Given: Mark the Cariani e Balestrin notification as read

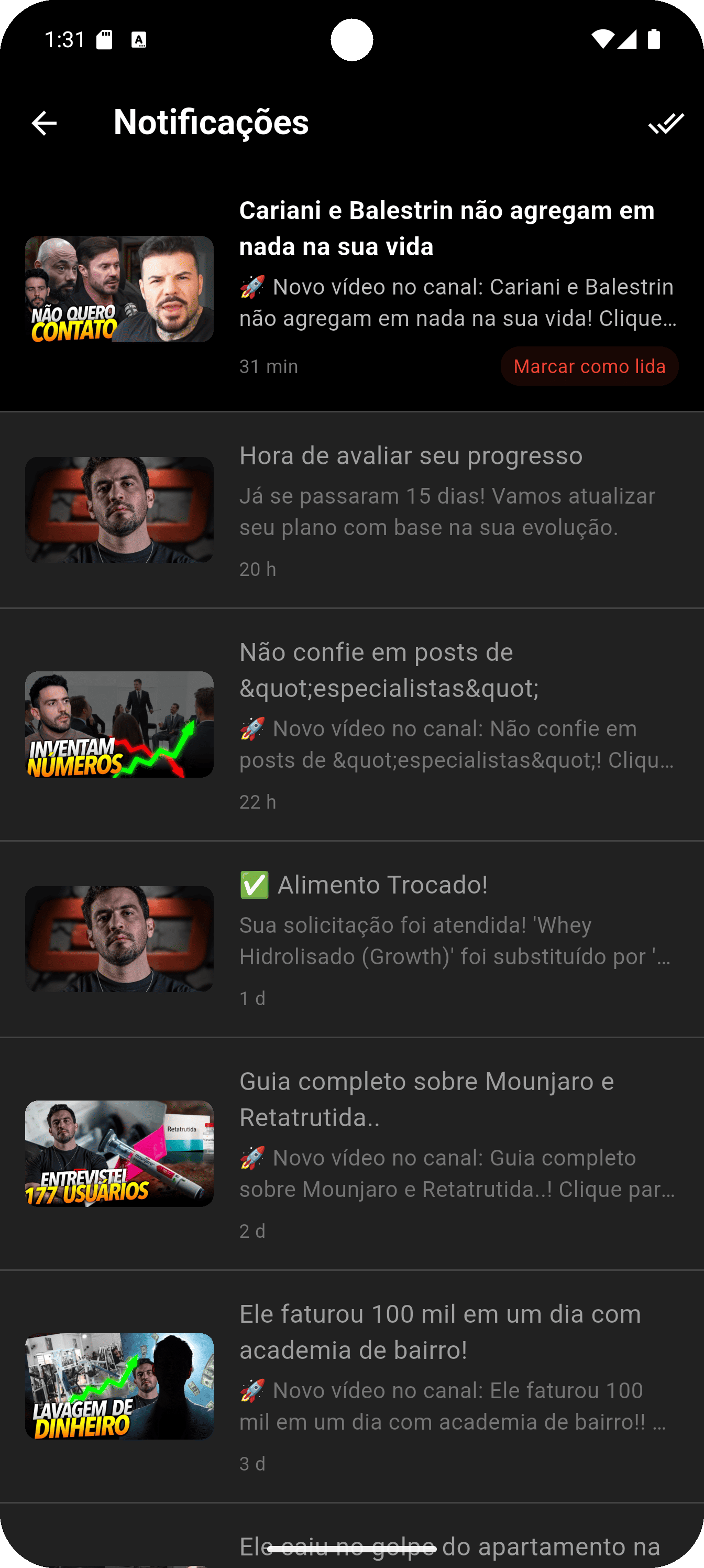Looking at the screenshot, I should 589,366.
